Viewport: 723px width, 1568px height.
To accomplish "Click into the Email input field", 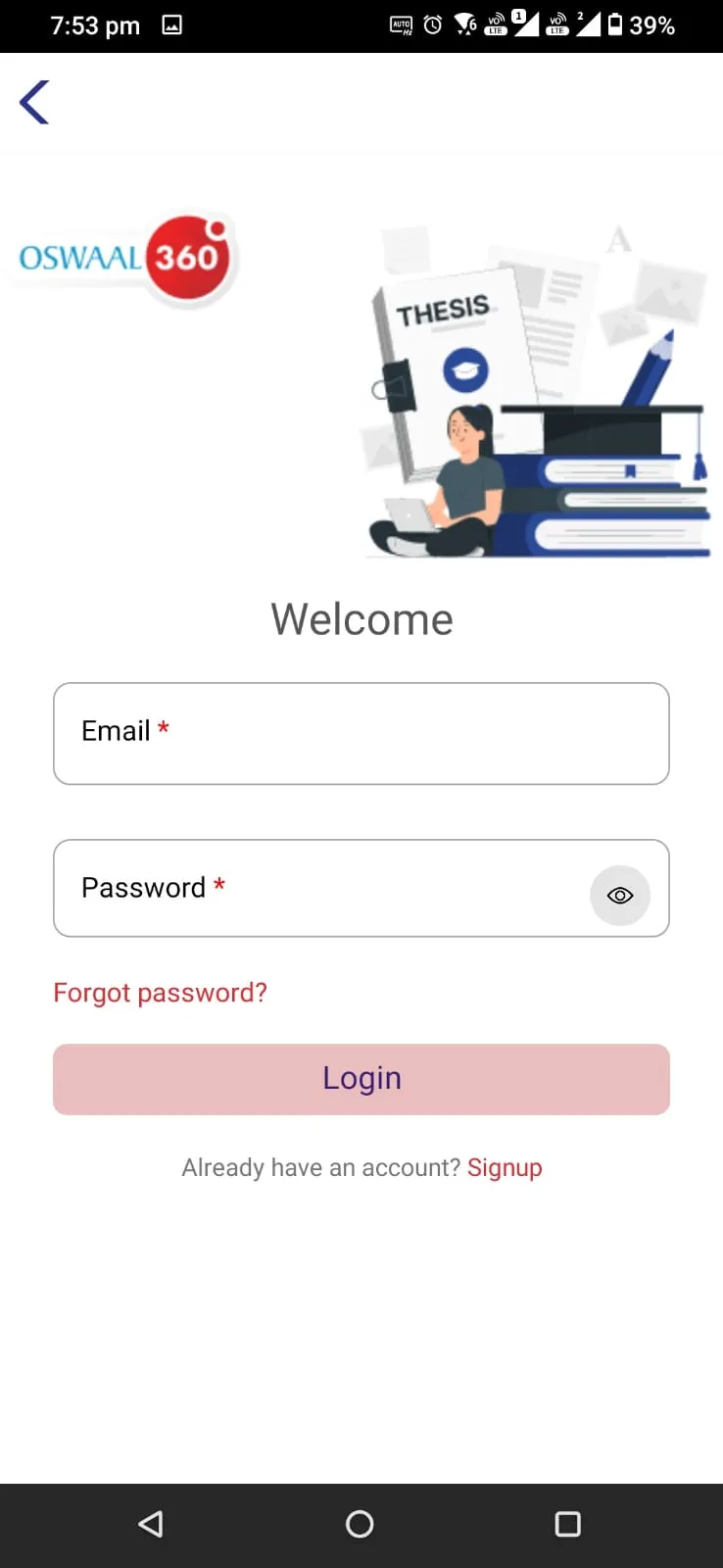I will (361, 733).
